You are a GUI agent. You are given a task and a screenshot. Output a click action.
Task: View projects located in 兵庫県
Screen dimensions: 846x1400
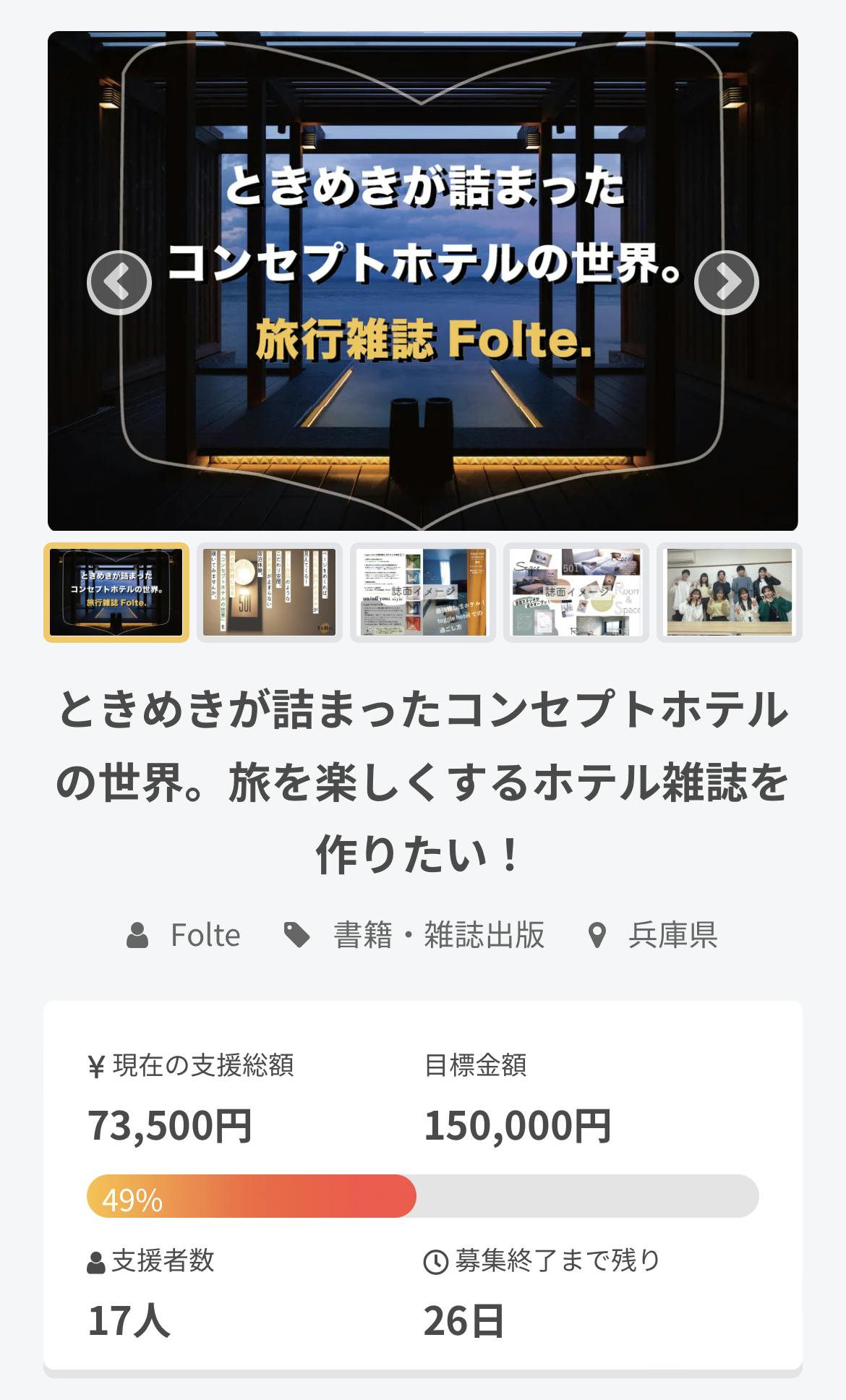tap(672, 935)
